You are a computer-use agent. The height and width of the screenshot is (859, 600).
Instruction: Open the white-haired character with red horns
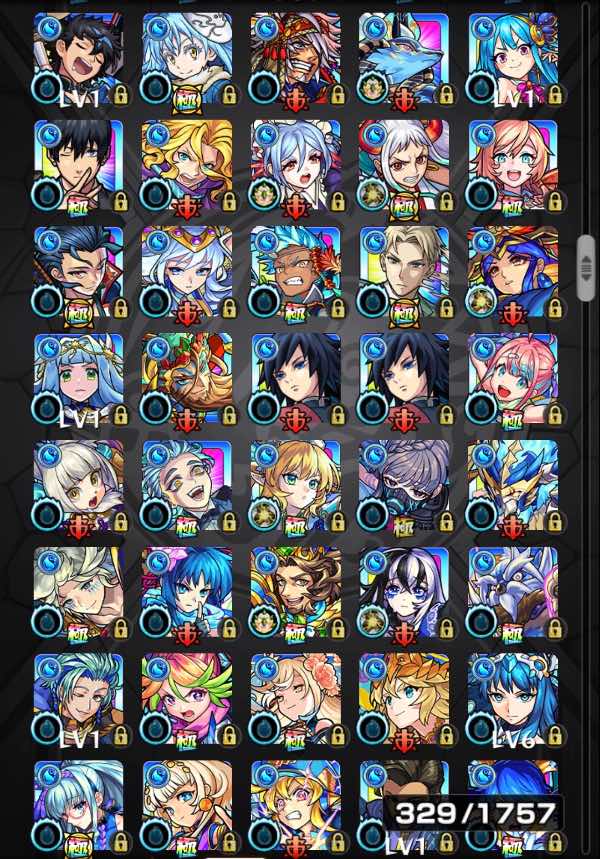coord(404,166)
